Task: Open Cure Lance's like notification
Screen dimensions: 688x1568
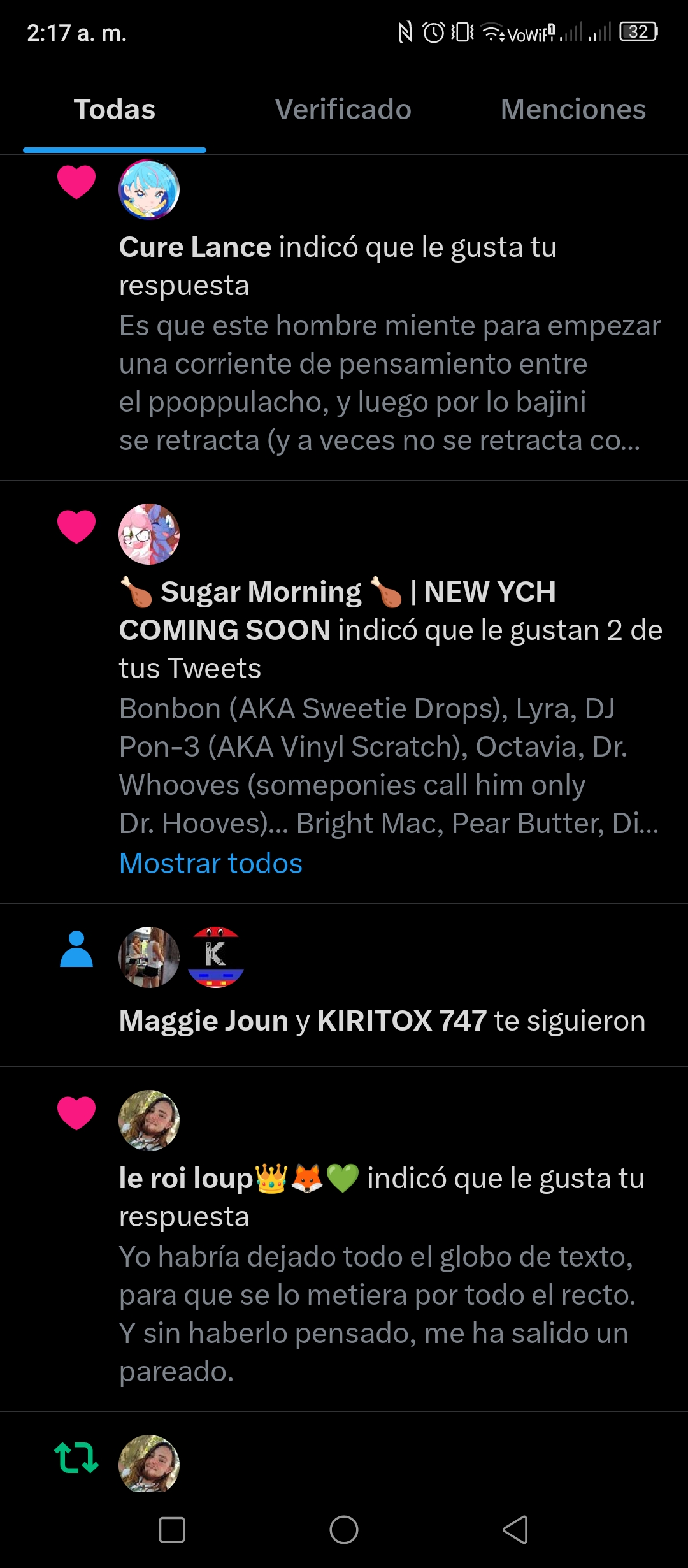Action: 344,317
